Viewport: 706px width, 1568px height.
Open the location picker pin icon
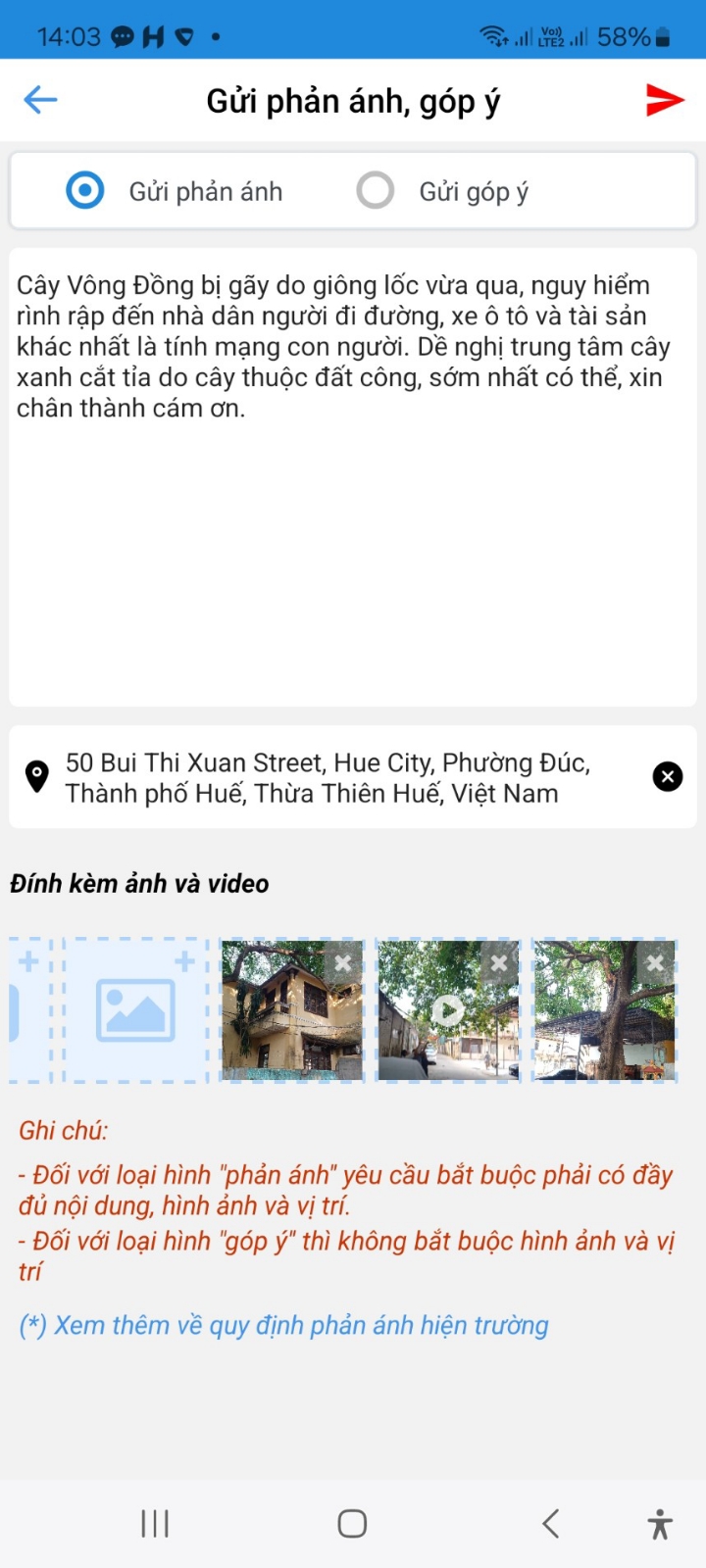(37, 777)
